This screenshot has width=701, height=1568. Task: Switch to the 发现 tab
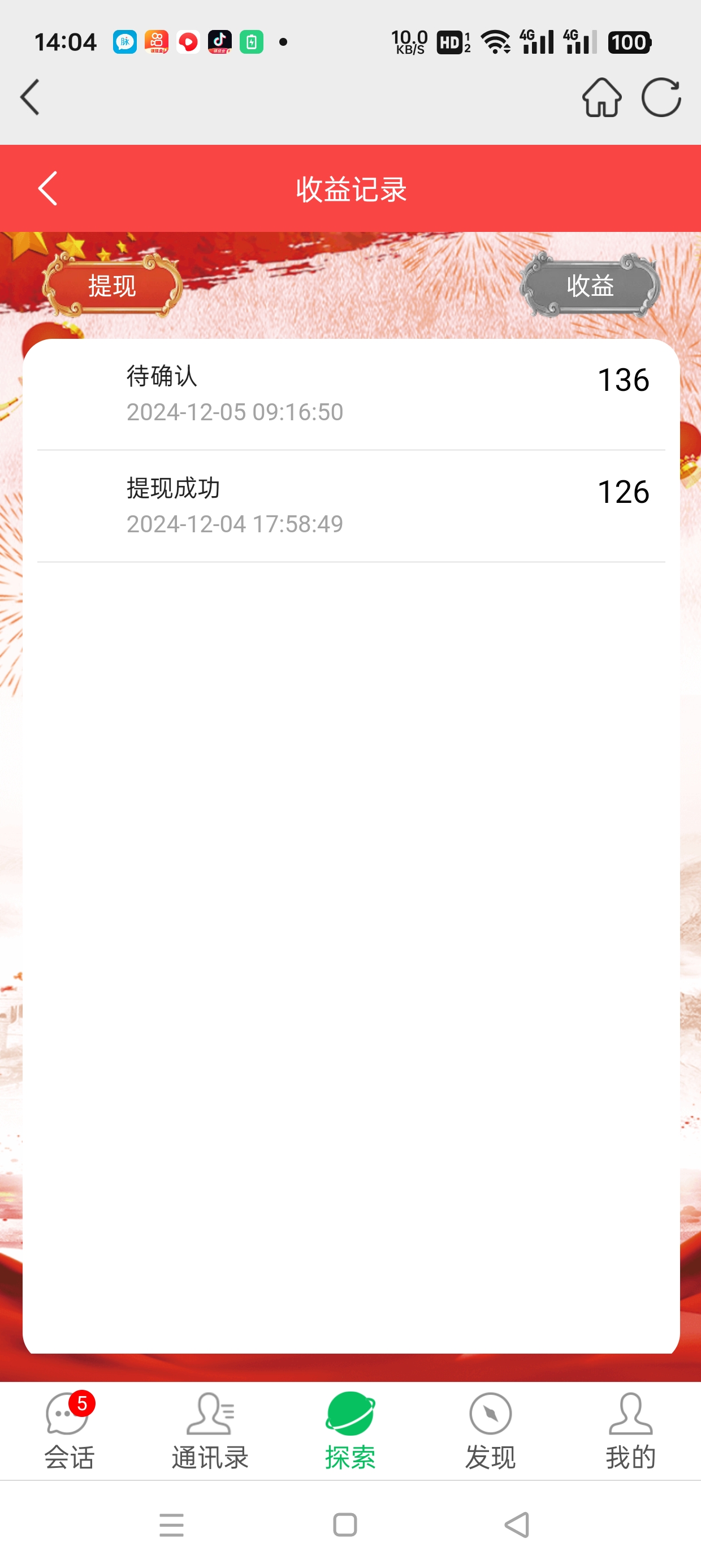[x=491, y=1431]
